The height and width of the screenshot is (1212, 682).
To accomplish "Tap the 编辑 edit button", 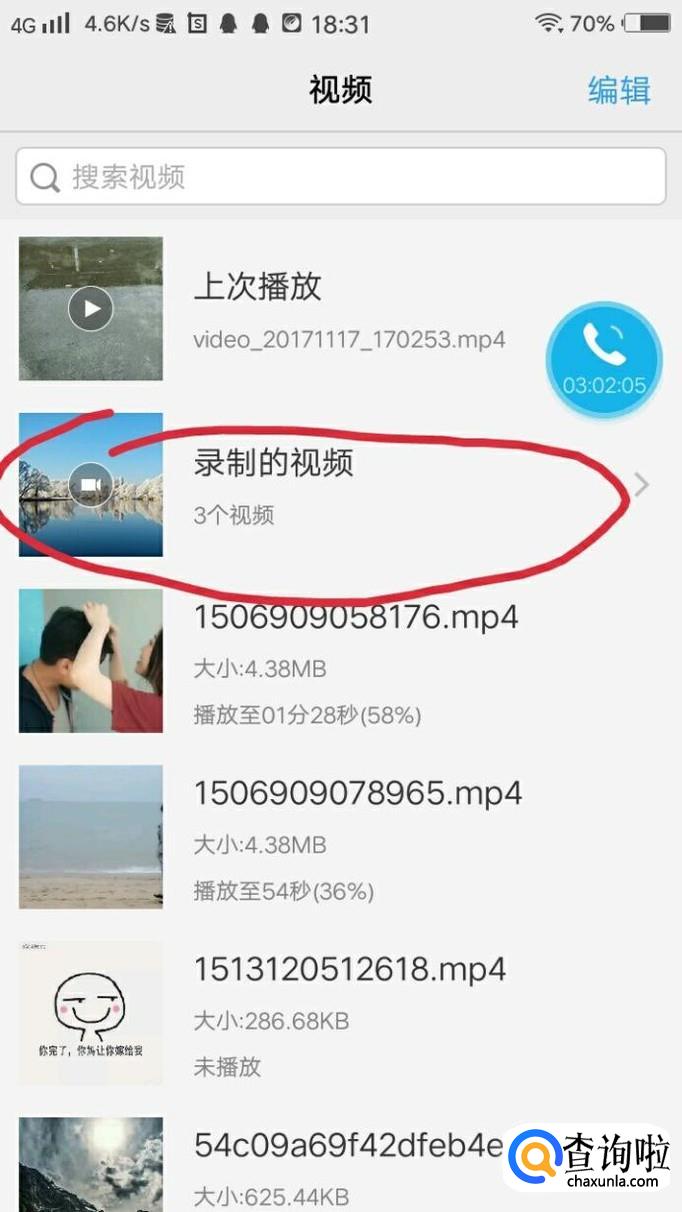I will [619, 90].
